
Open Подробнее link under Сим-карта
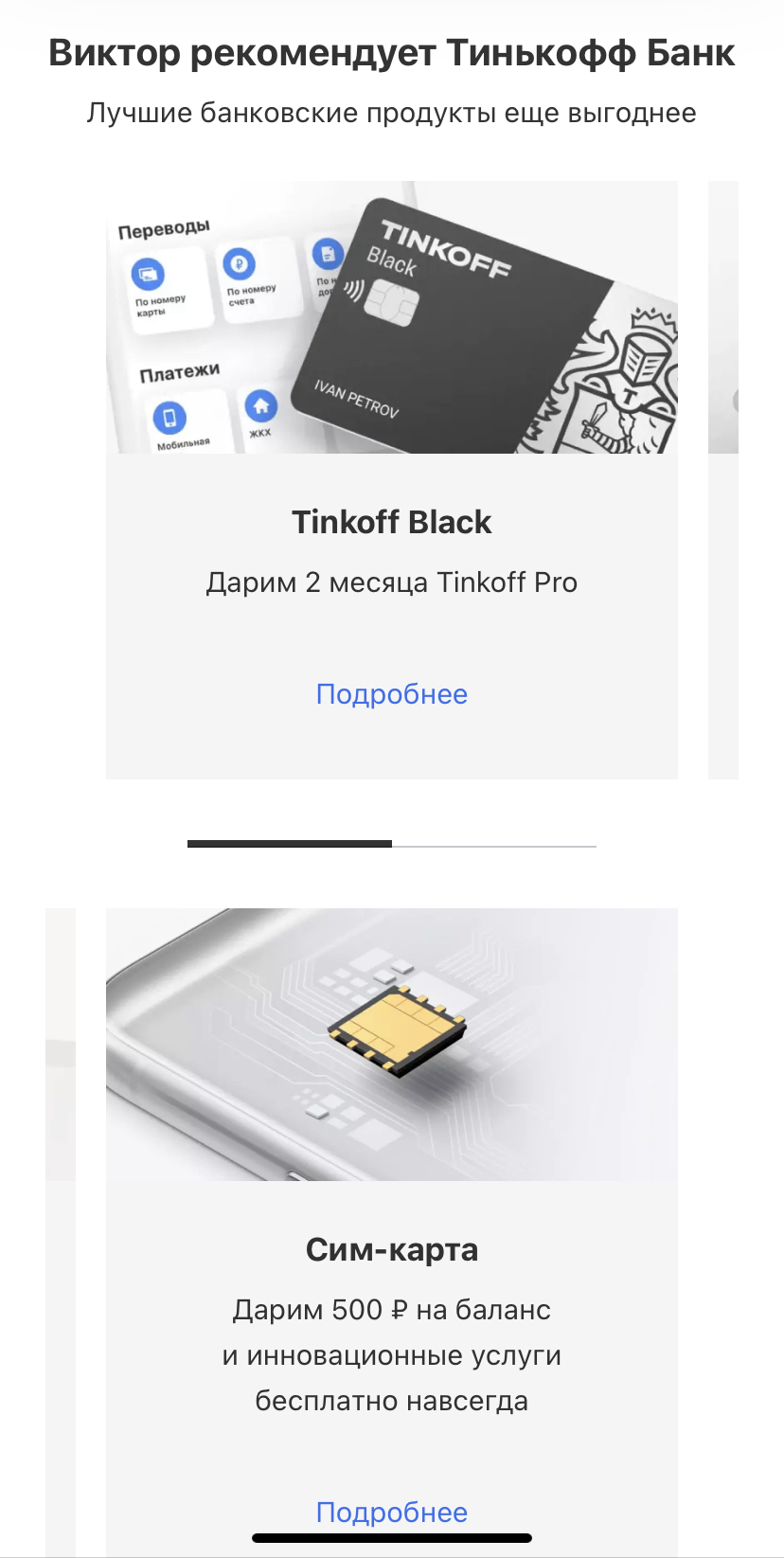[391, 1513]
